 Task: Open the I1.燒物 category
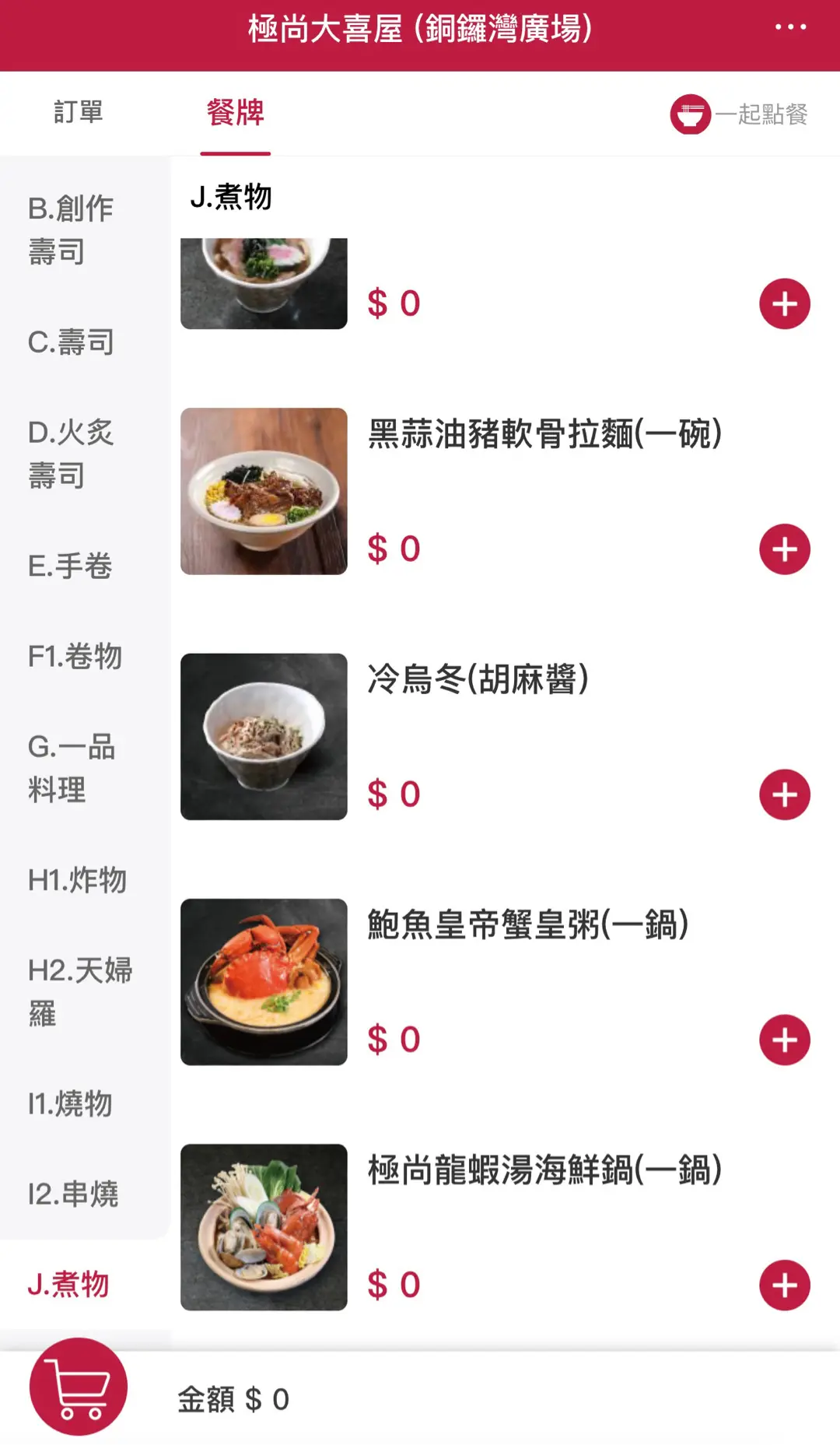[x=70, y=1103]
